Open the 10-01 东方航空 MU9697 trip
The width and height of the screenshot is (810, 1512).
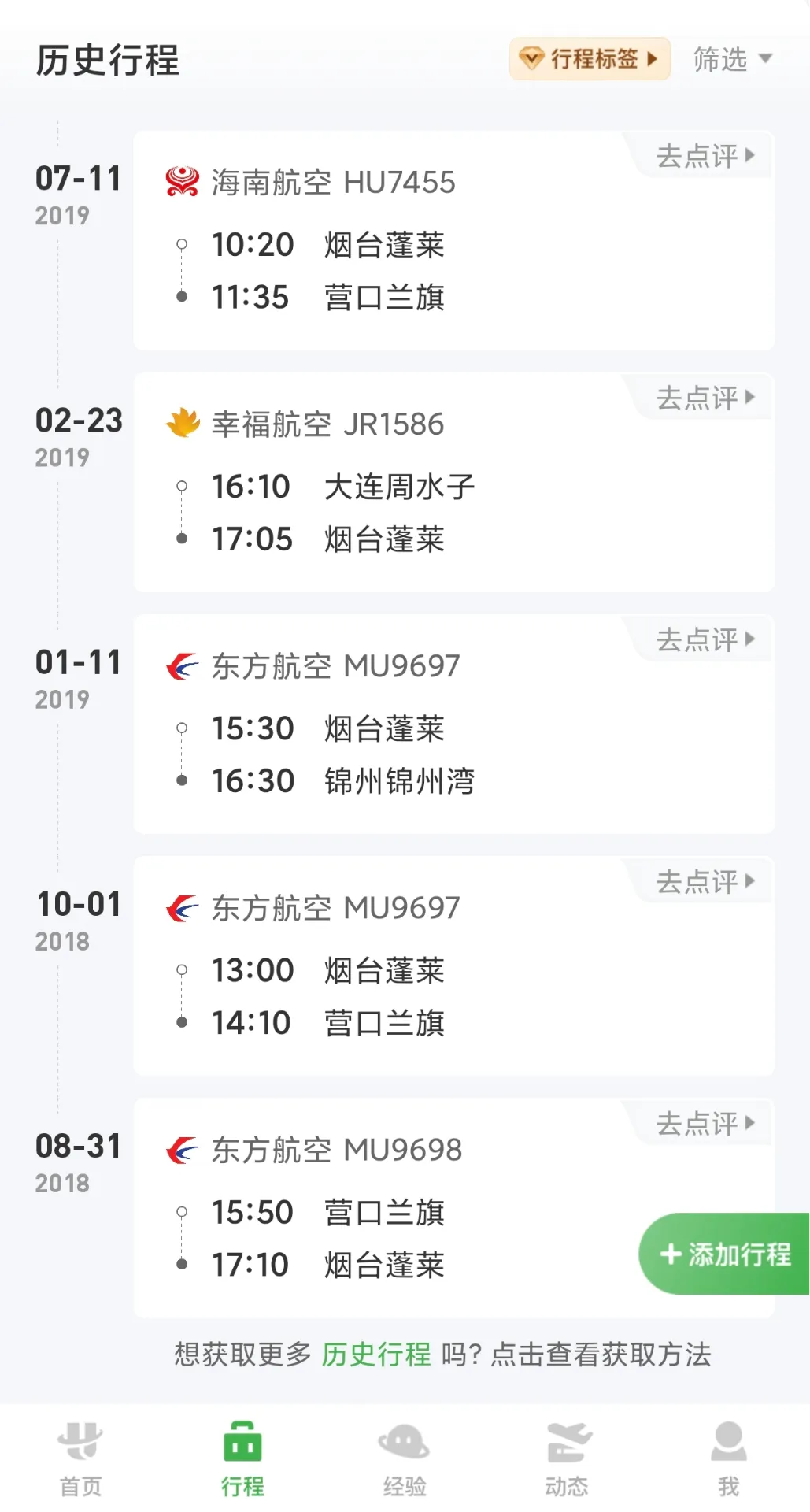coord(453,965)
